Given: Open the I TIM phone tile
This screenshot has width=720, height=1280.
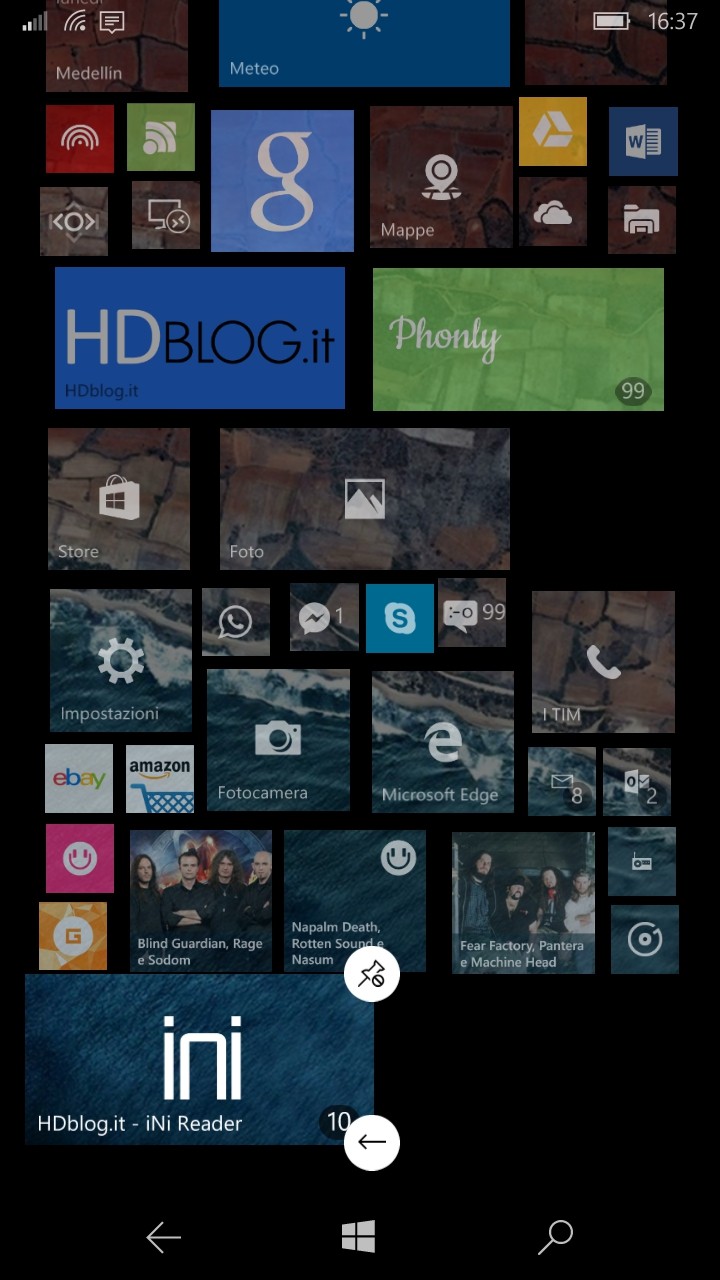Looking at the screenshot, I should 603,661.
